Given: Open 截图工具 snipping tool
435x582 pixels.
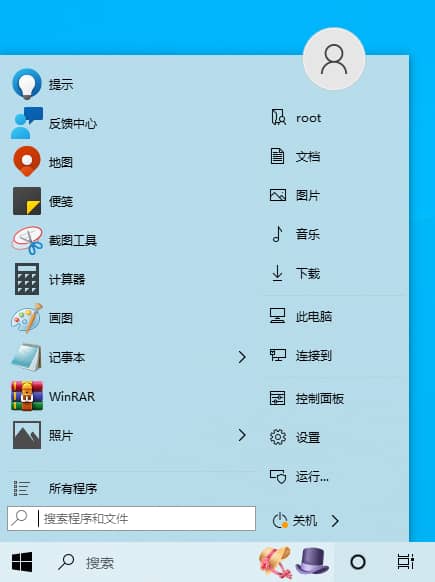Looking at the screenshot, I should 129,240.
